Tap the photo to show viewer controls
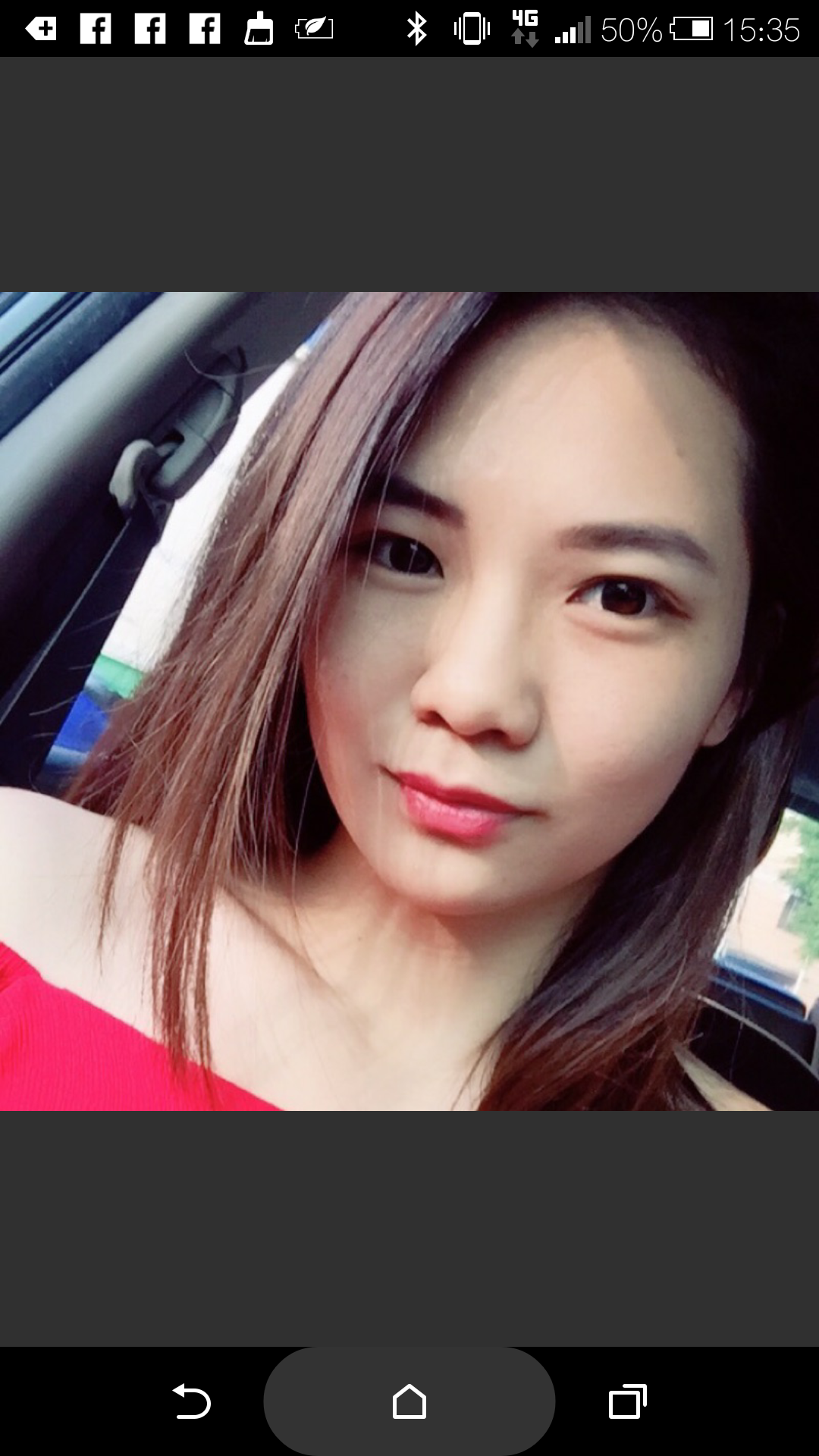The image size is (819, 1456). (x=409, y=701)
